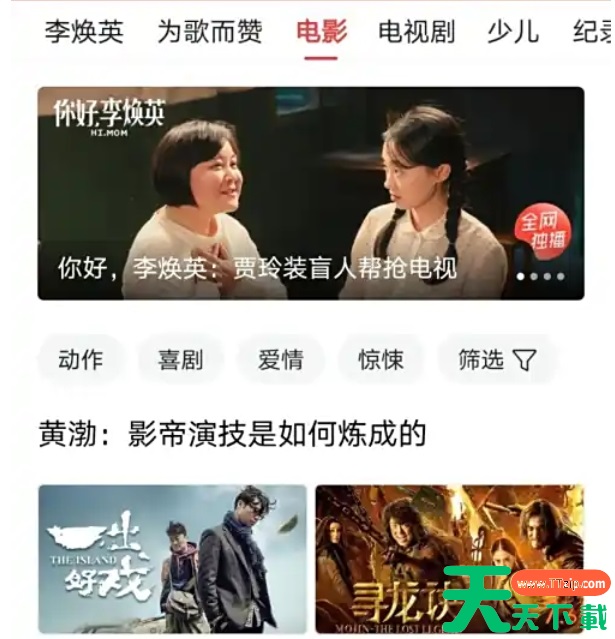Select the 电影 tab
Screen dimensions: 615x639
321,31
